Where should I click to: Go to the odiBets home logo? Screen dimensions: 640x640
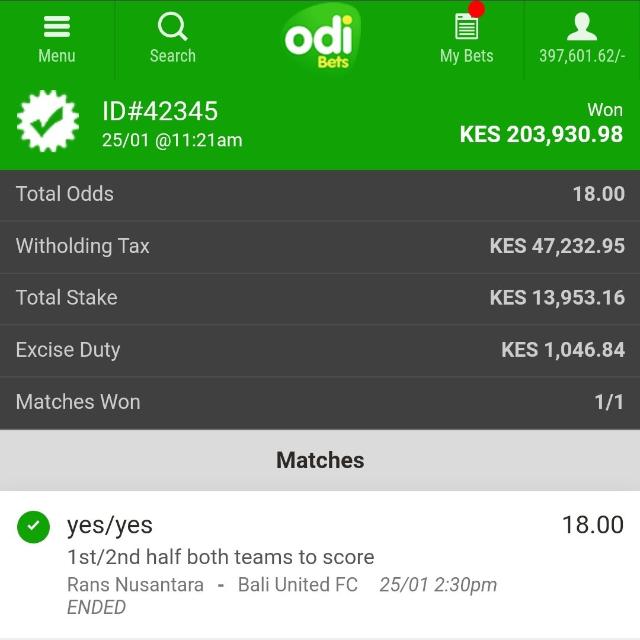click(x=320, y=38)
